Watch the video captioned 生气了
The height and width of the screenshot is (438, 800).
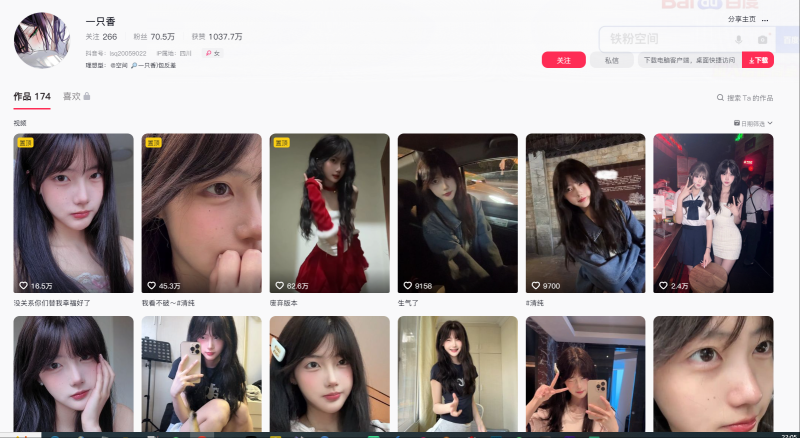457,213
